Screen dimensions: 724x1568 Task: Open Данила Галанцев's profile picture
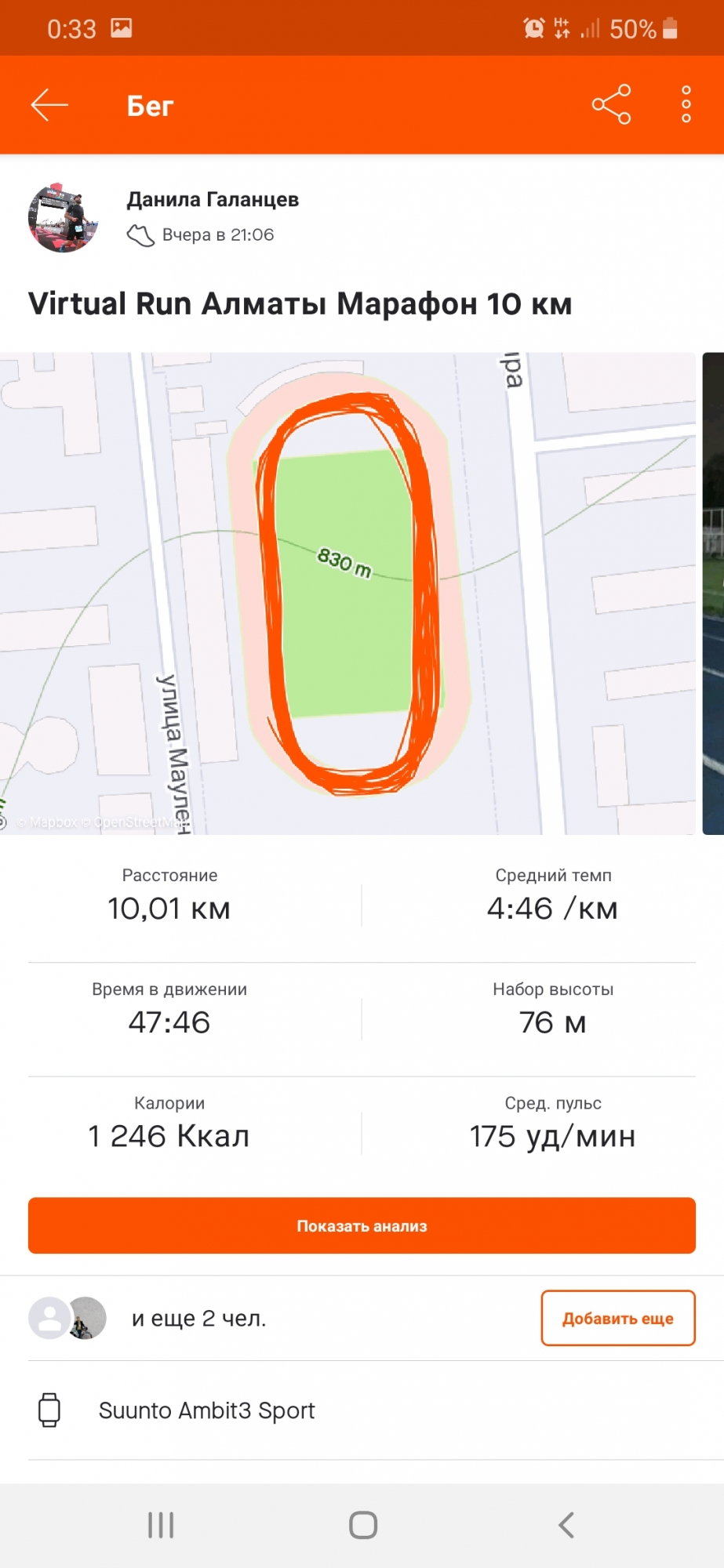tap(63, 218)
